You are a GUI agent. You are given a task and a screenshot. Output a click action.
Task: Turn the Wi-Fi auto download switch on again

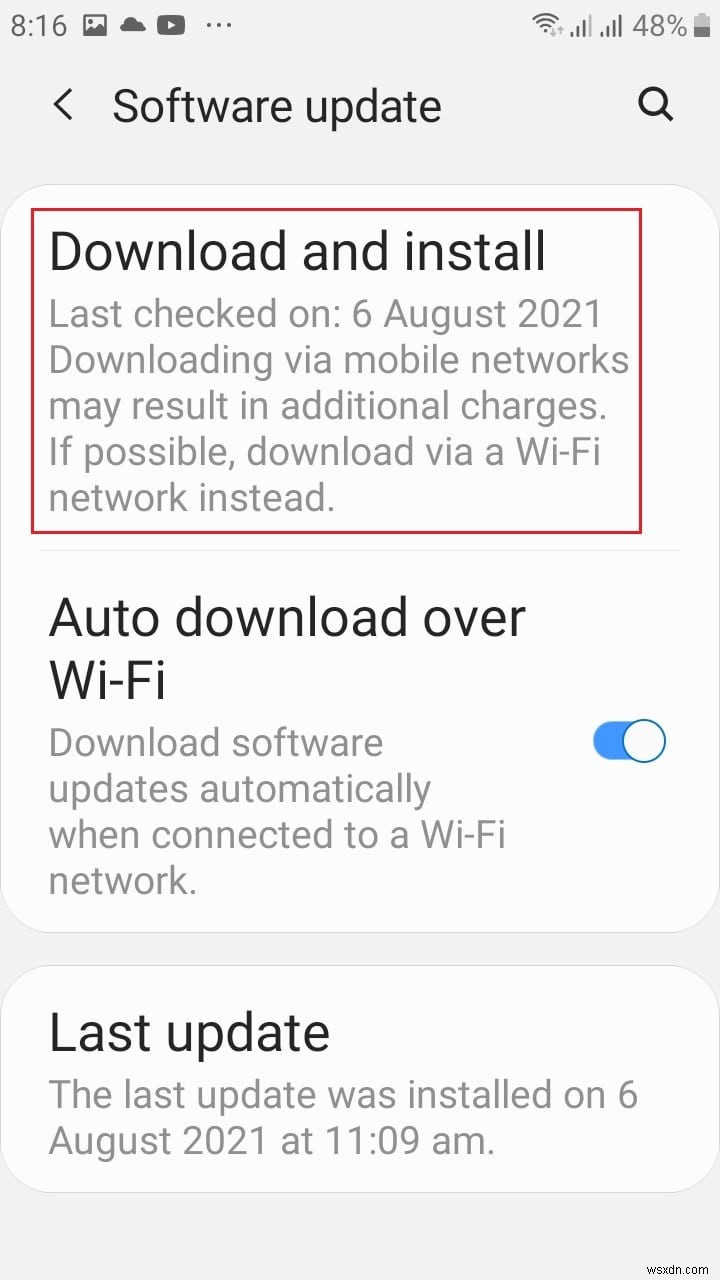point(628,740)
